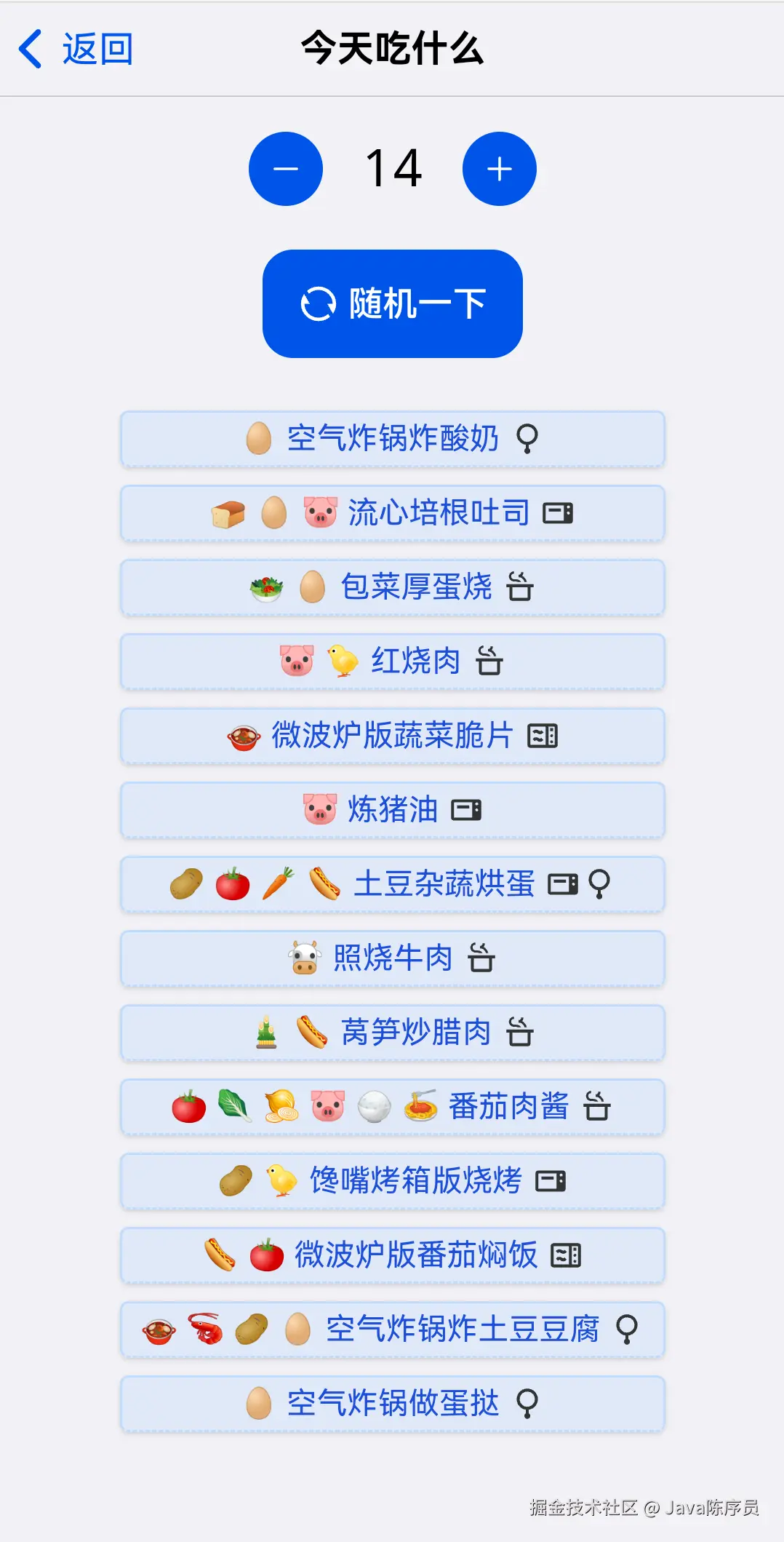Select the 番茄肉酱 dish

(393, 1107)
